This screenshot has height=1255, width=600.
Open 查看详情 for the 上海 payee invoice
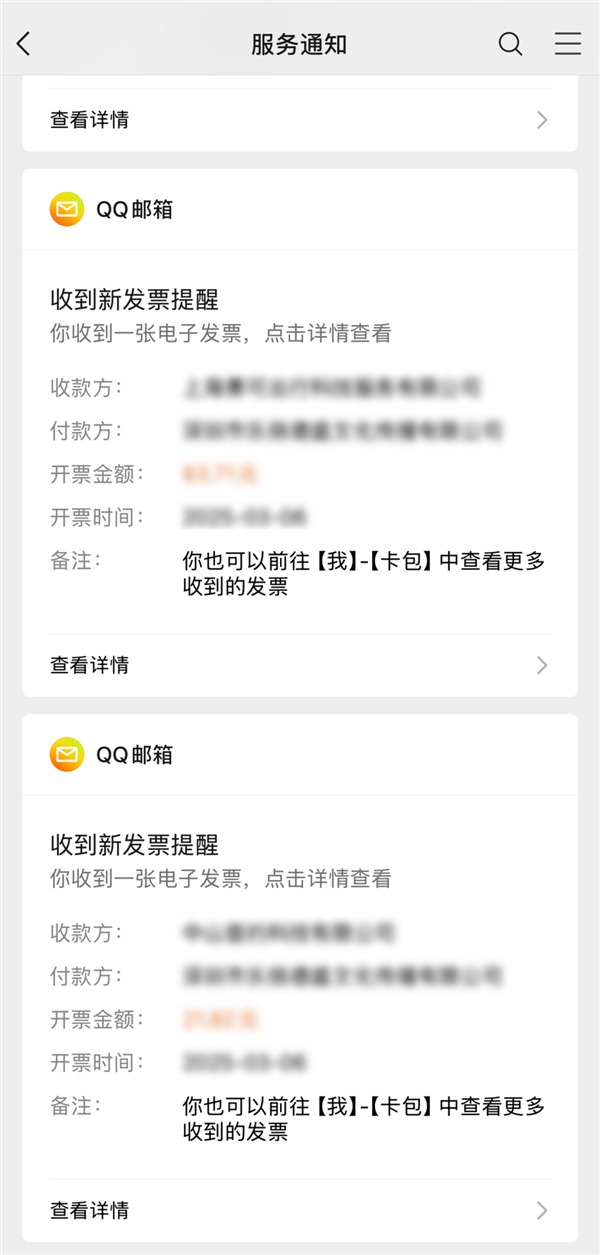299,665
